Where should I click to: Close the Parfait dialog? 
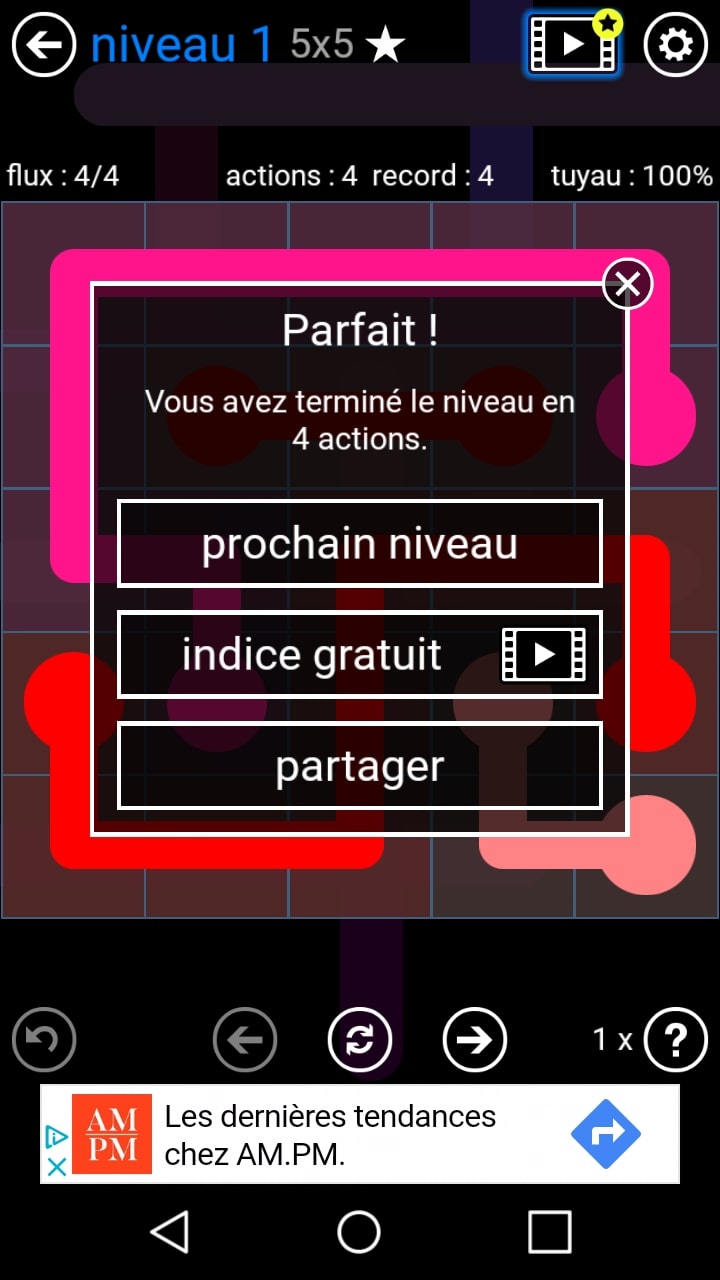point(627,285)
